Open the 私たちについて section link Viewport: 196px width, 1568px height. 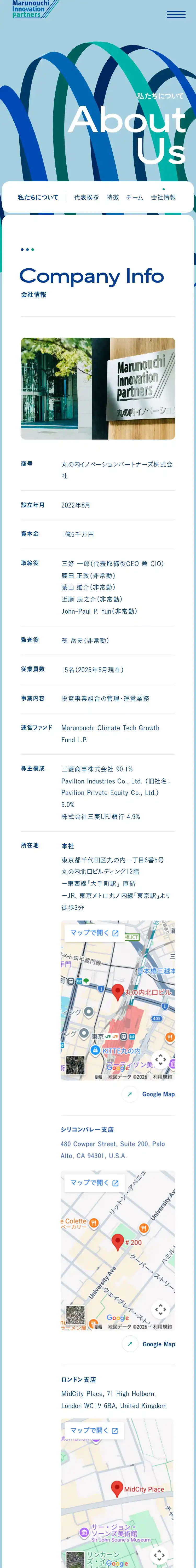point(38,197)
